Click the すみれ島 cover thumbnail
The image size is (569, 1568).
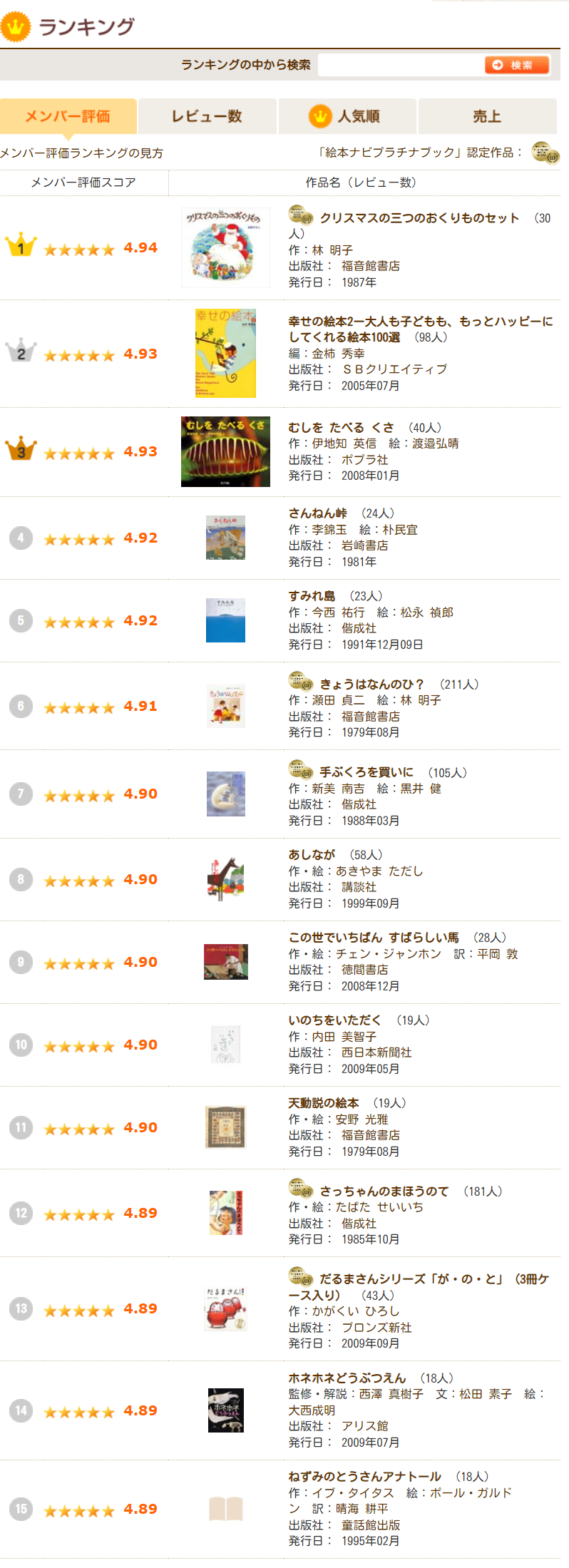[x=225, y=619]
